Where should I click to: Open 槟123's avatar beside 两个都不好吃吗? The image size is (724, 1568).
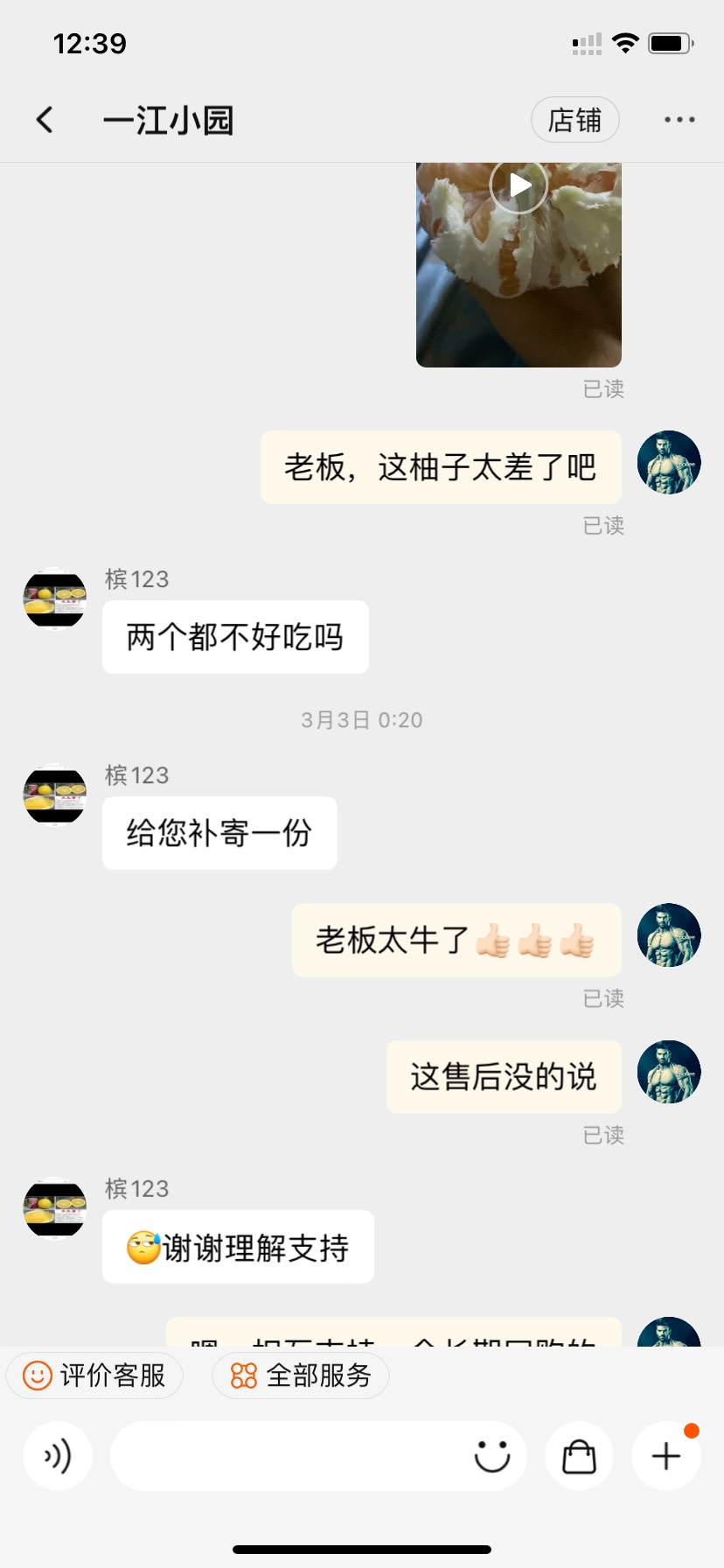coord(55,598)
